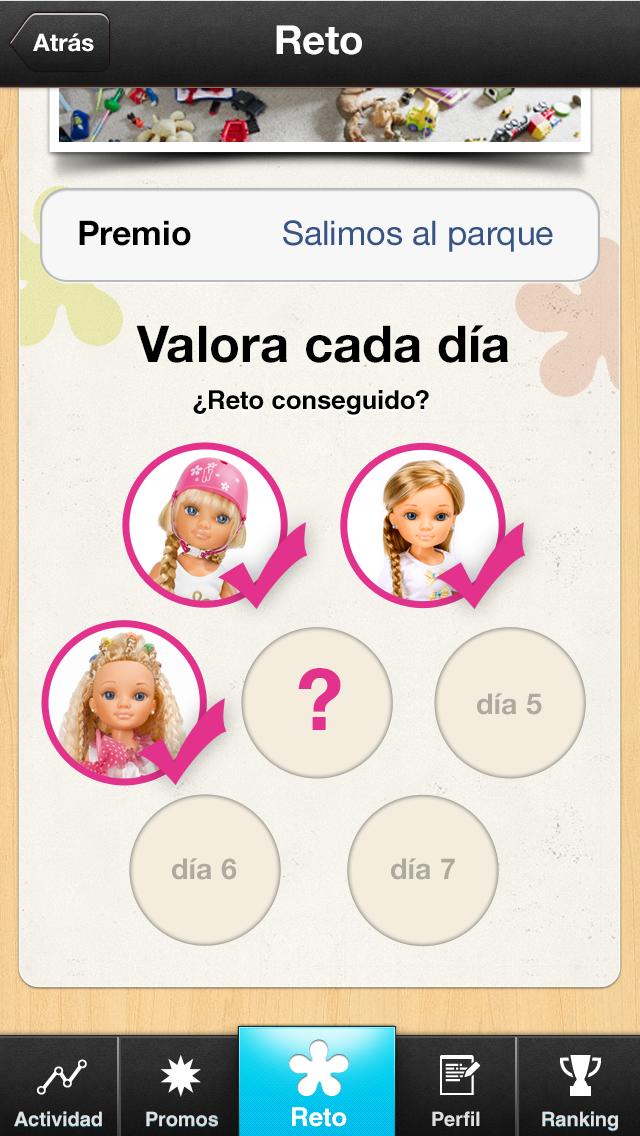
Task: Select the día 5 circle
Action: (509, 704)
